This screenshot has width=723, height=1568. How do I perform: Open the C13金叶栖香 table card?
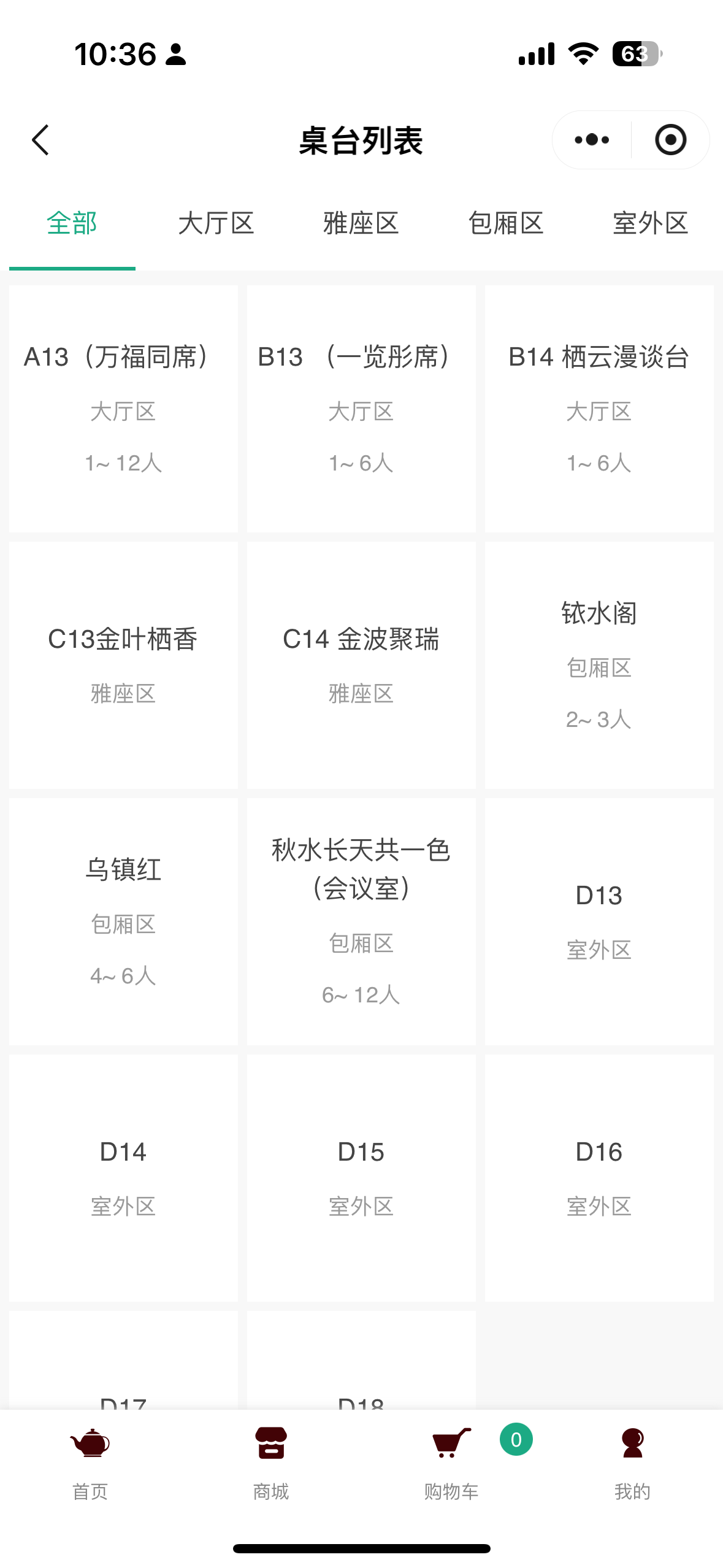(123, 666)
